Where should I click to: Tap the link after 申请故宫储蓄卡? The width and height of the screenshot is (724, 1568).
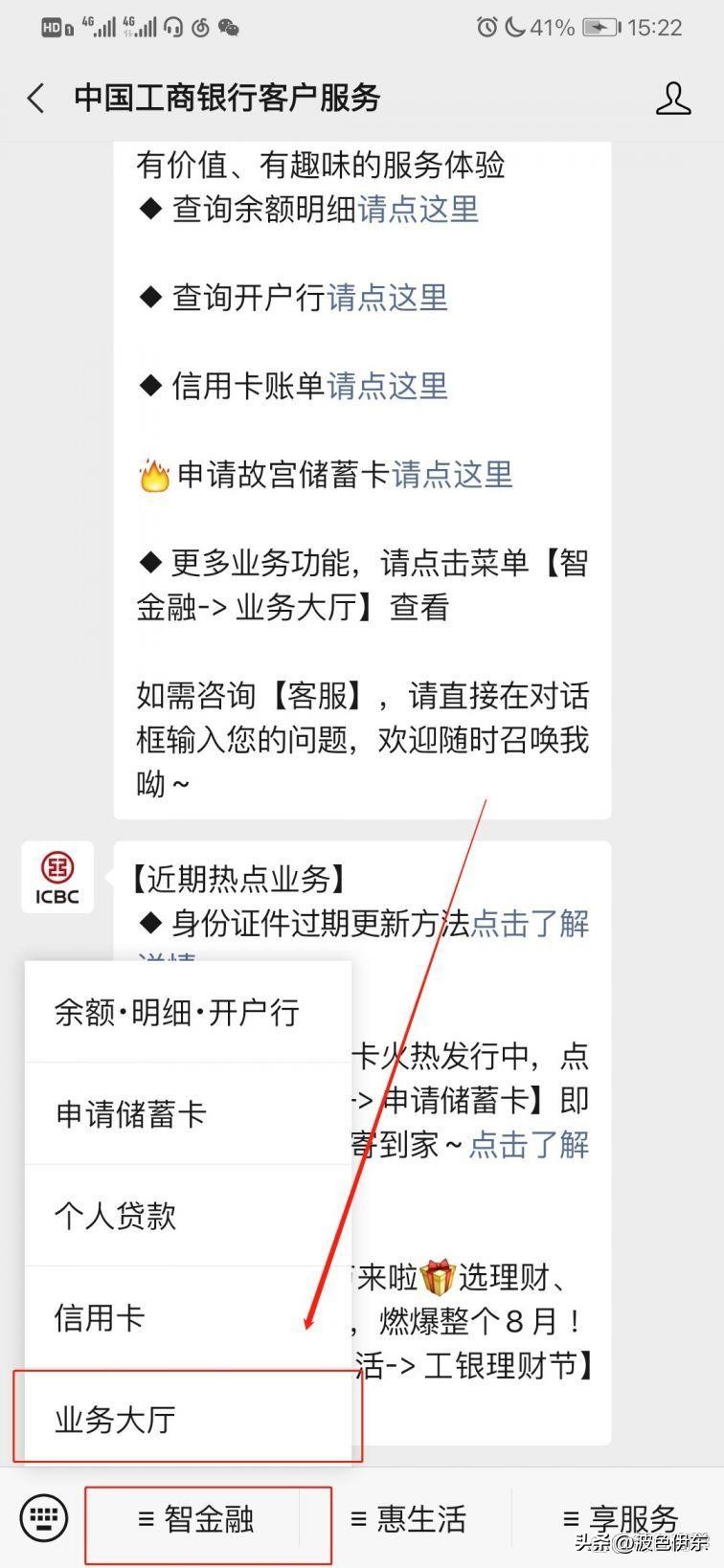pos(452,474)
